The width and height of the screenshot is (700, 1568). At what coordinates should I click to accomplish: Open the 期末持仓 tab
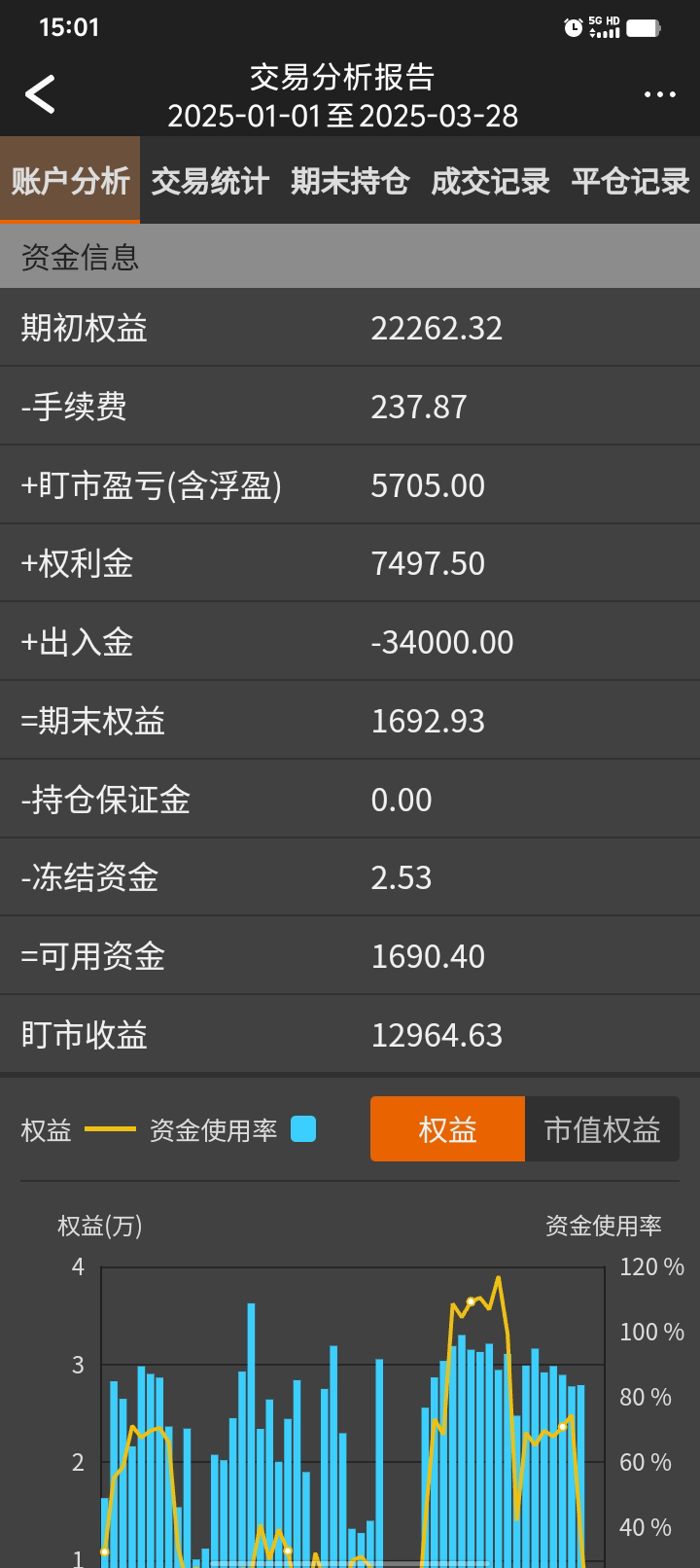(350, 181)
